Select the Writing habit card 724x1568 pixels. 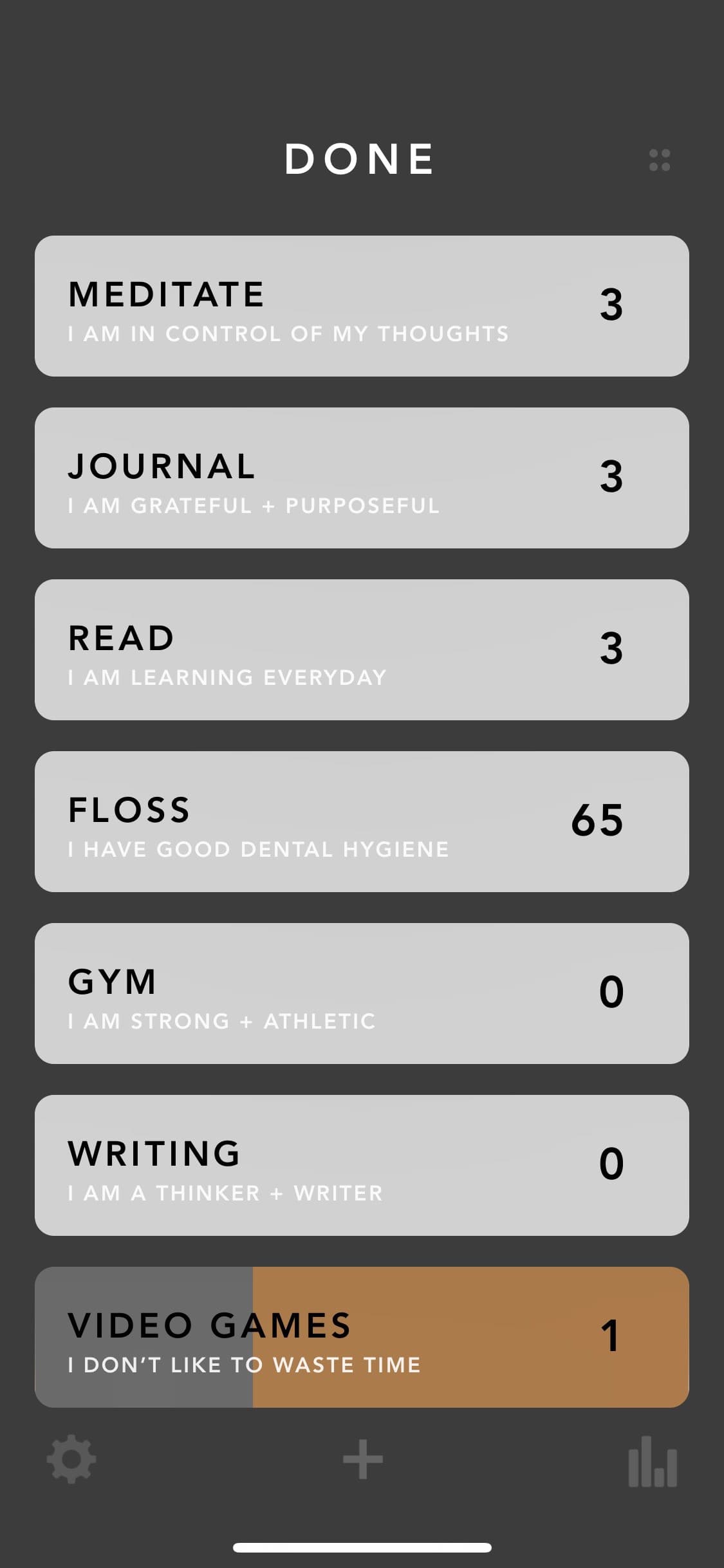click(362, 1165)
